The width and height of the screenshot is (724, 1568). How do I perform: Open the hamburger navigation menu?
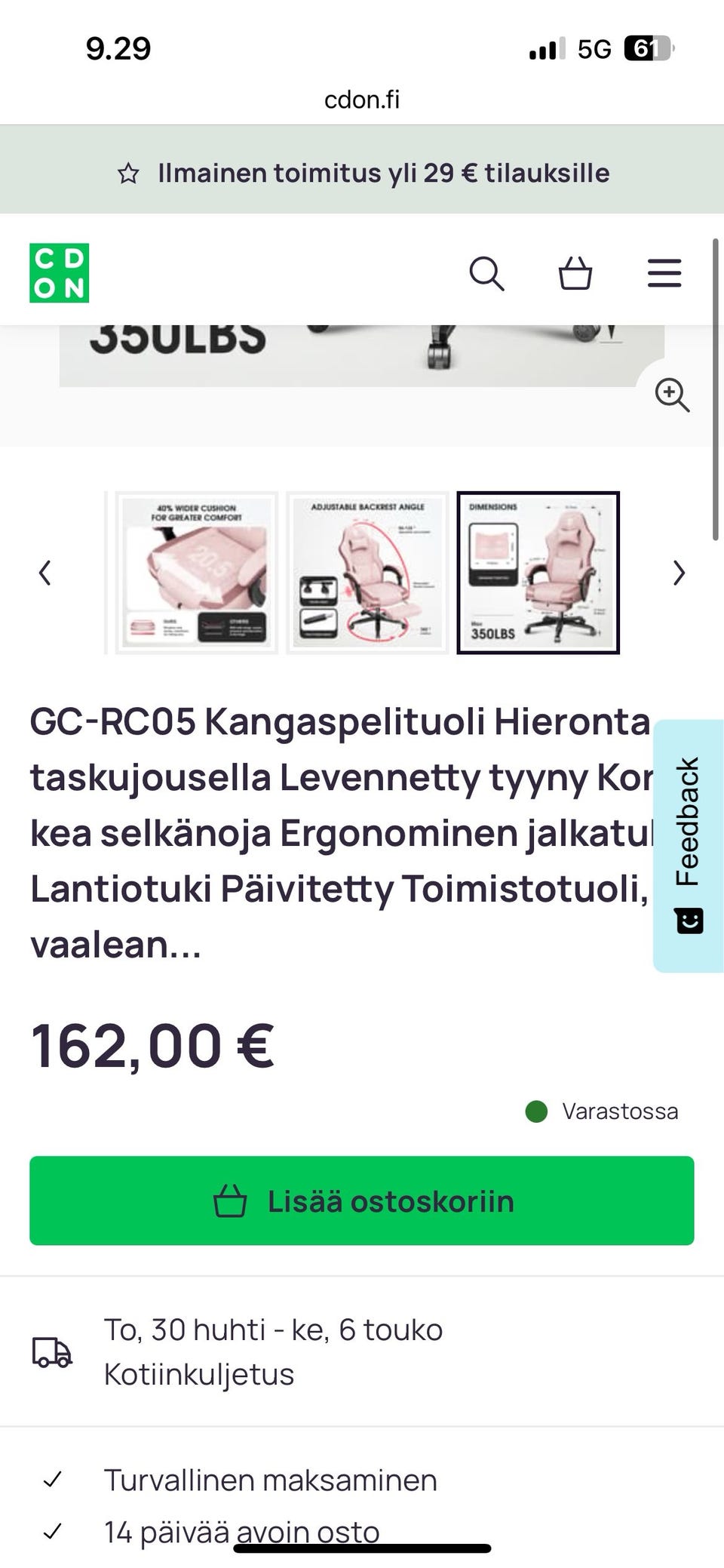point(664,274)
